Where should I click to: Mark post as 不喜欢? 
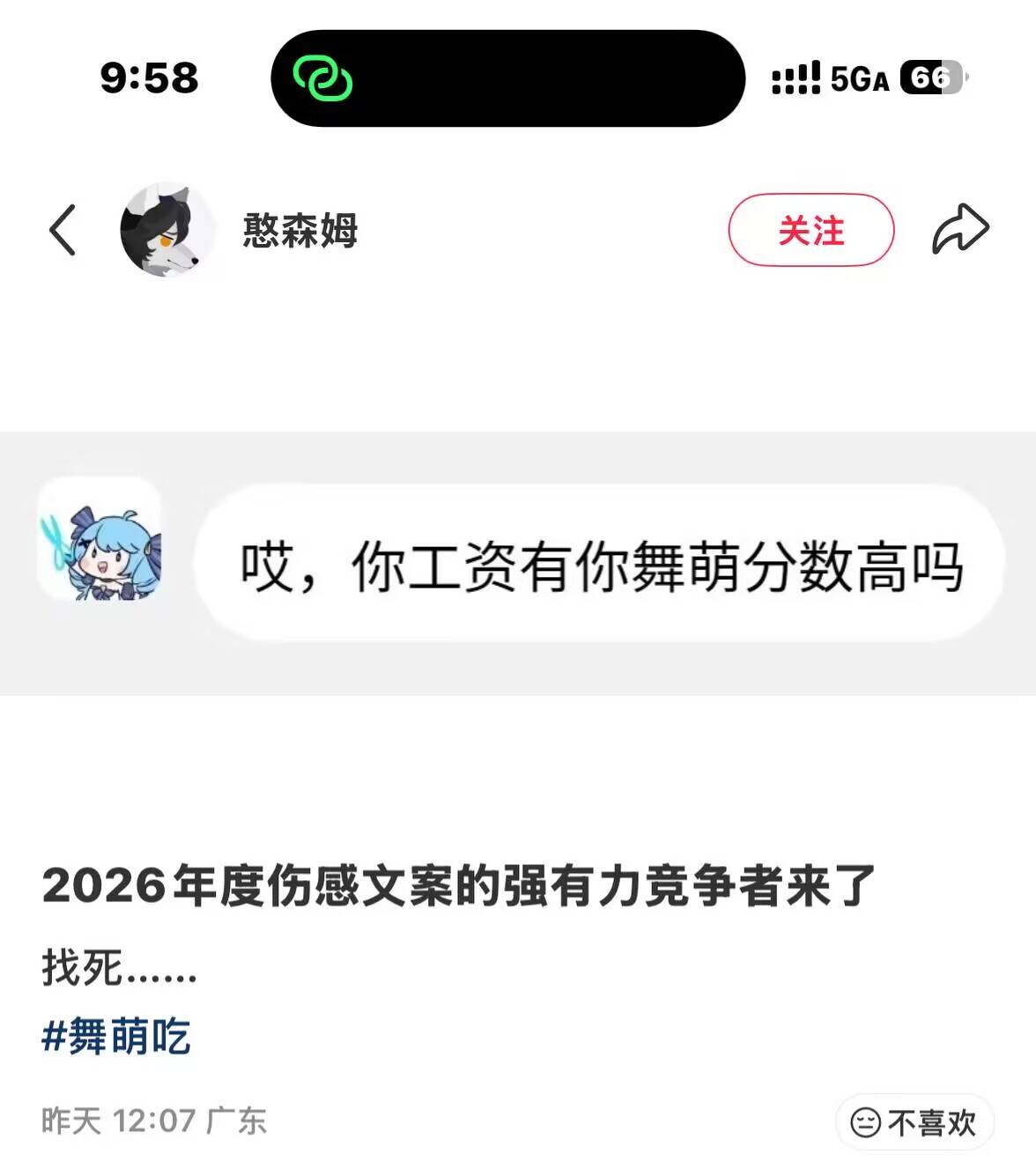tap(914, 1122)
